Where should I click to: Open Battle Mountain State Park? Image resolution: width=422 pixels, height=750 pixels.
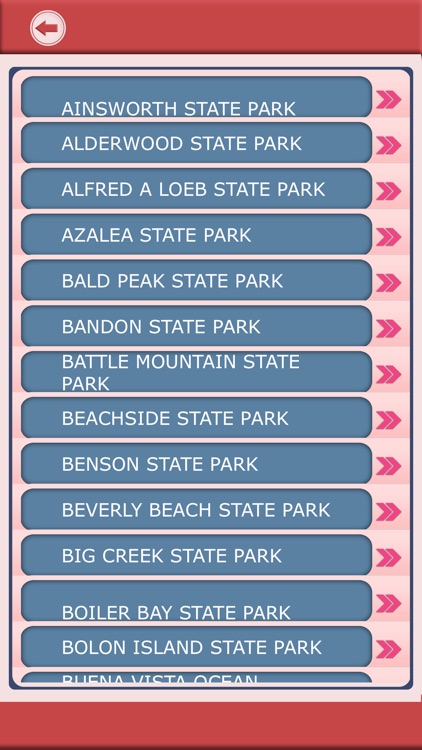point(196,372)
